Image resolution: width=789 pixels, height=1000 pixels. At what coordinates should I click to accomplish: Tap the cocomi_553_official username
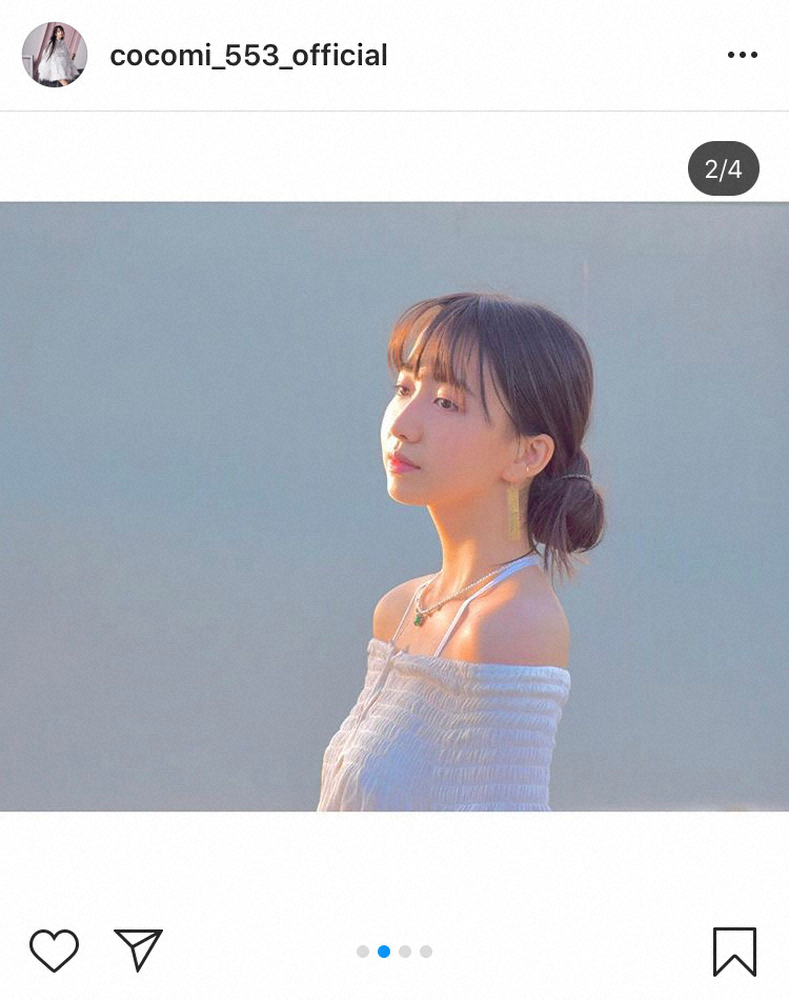click(248, 56)
